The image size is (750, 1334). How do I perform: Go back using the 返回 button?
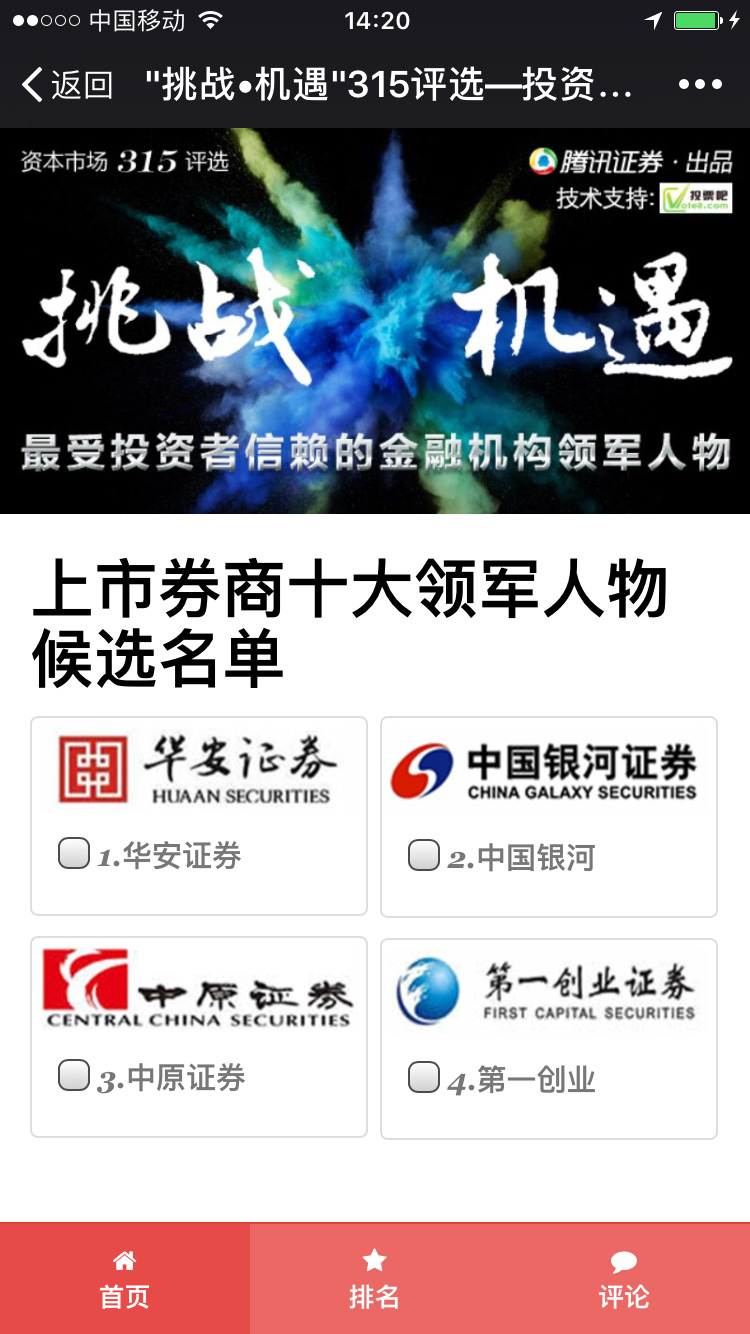66,85
